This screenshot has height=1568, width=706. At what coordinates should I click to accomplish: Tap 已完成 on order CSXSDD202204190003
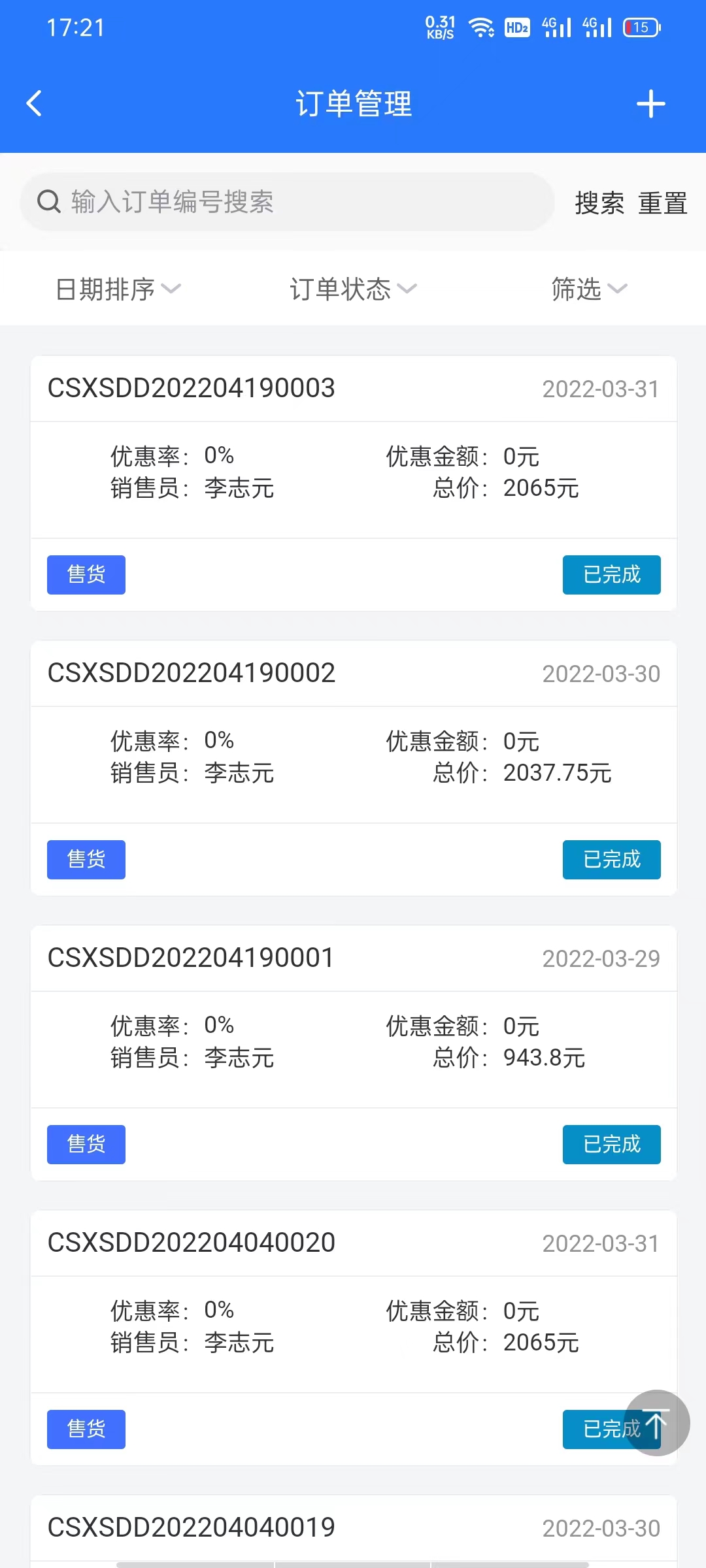611,575
